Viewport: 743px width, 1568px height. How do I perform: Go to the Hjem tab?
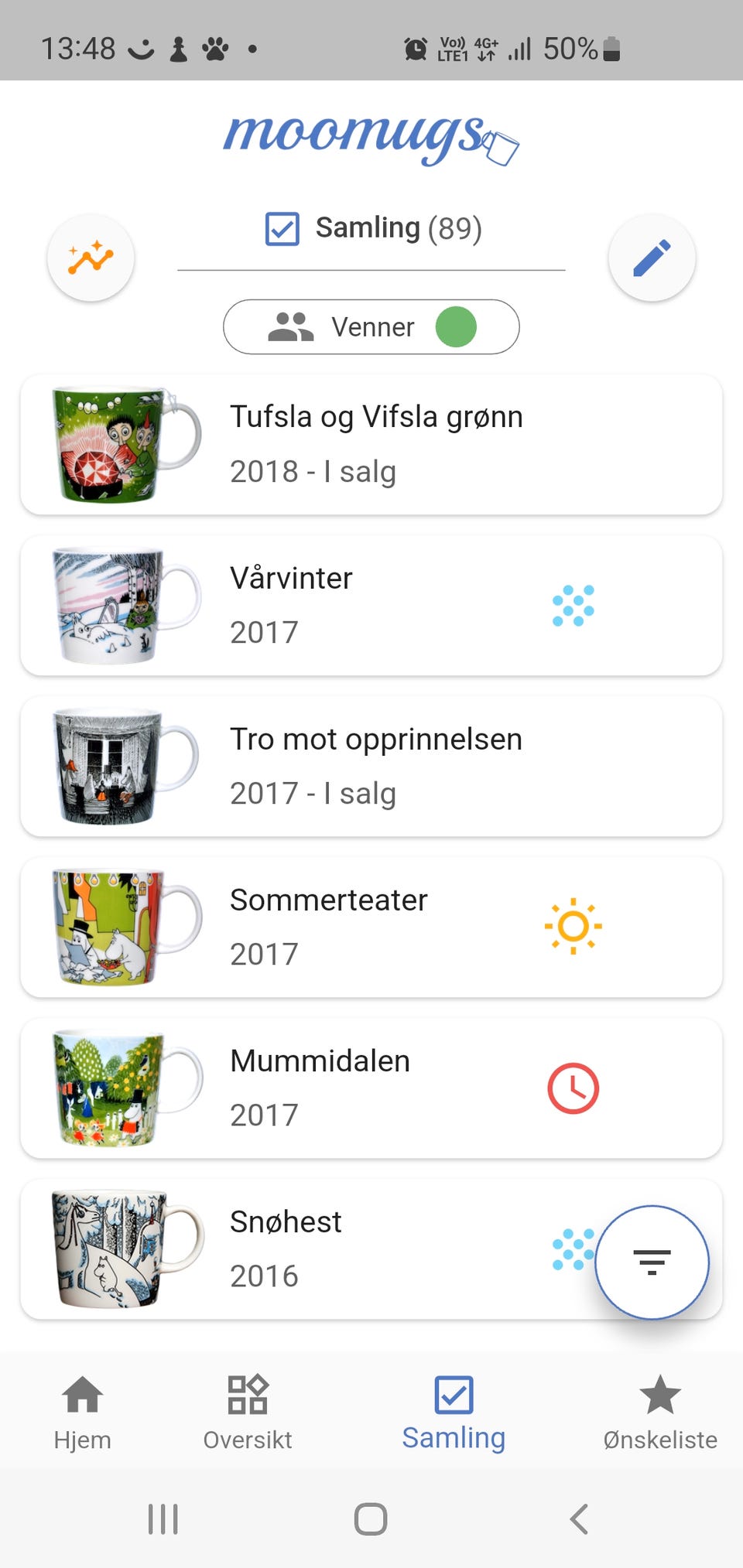coord(83,1412)
